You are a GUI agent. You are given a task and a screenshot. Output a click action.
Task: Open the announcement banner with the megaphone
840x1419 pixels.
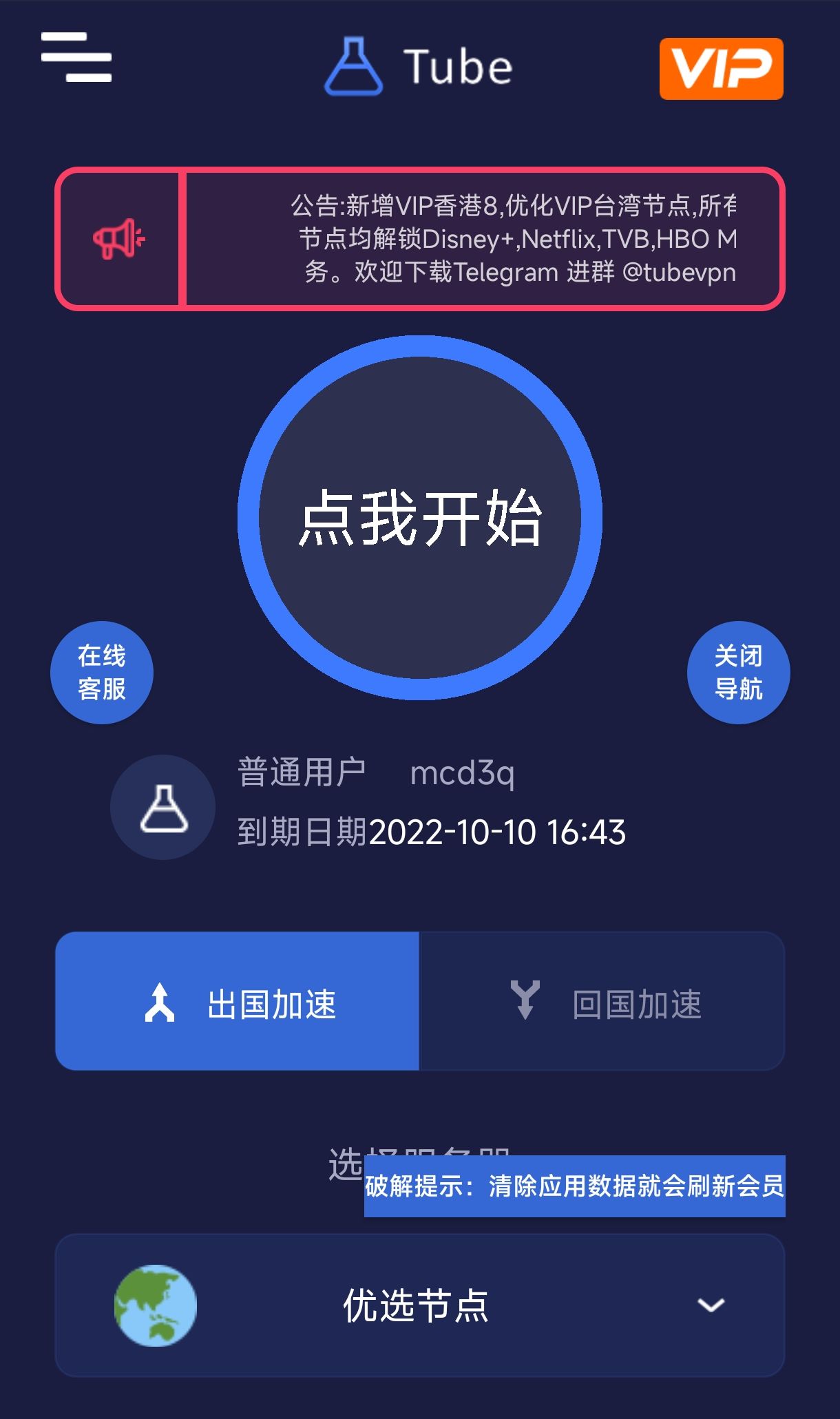420,239
